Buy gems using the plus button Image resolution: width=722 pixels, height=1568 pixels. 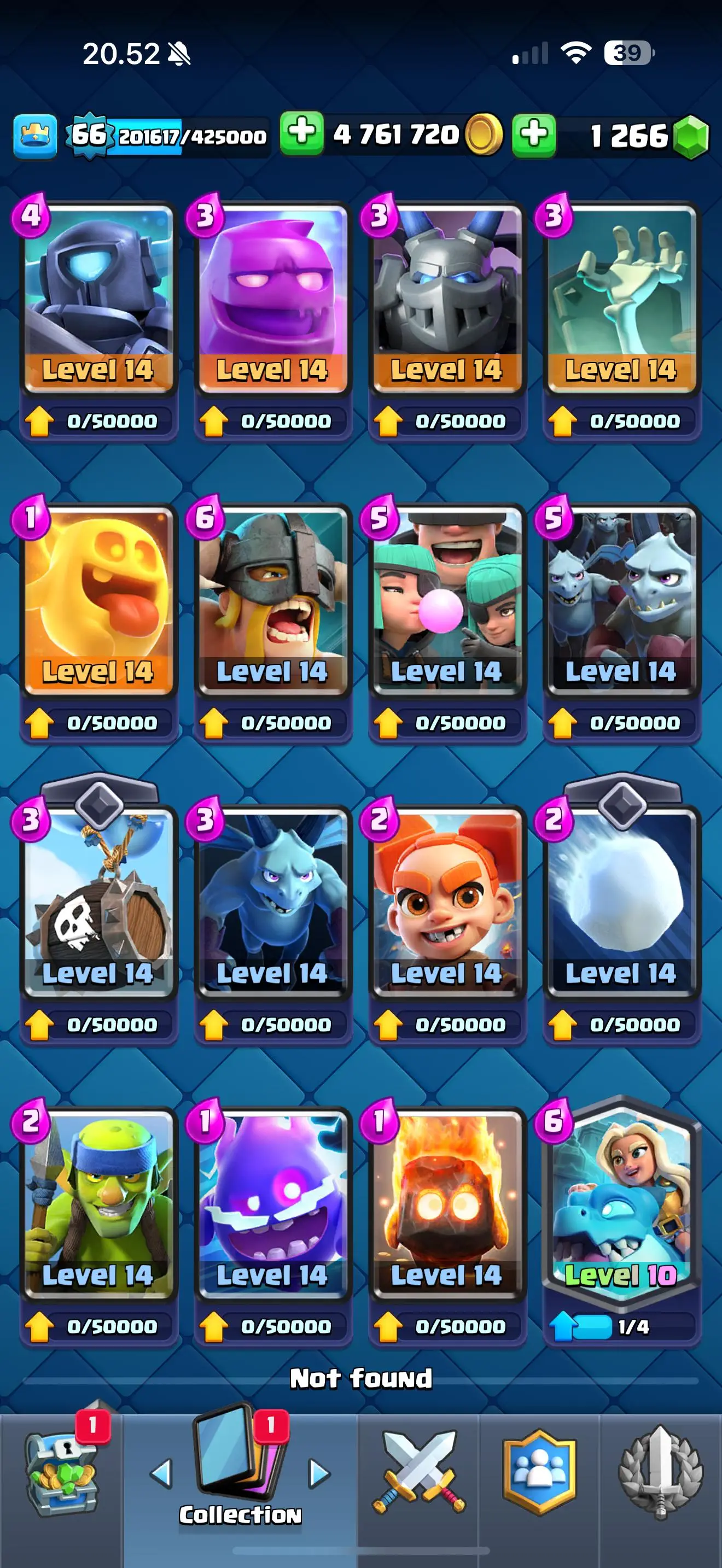(x=534, y=134)
